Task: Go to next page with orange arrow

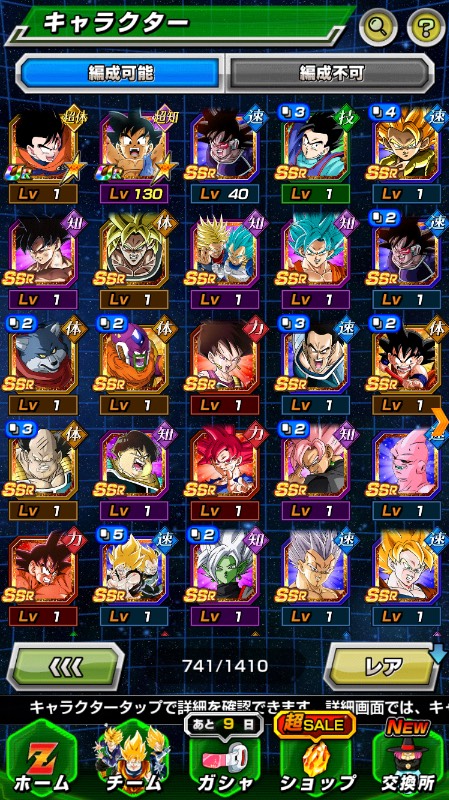Action: [440, 420]
